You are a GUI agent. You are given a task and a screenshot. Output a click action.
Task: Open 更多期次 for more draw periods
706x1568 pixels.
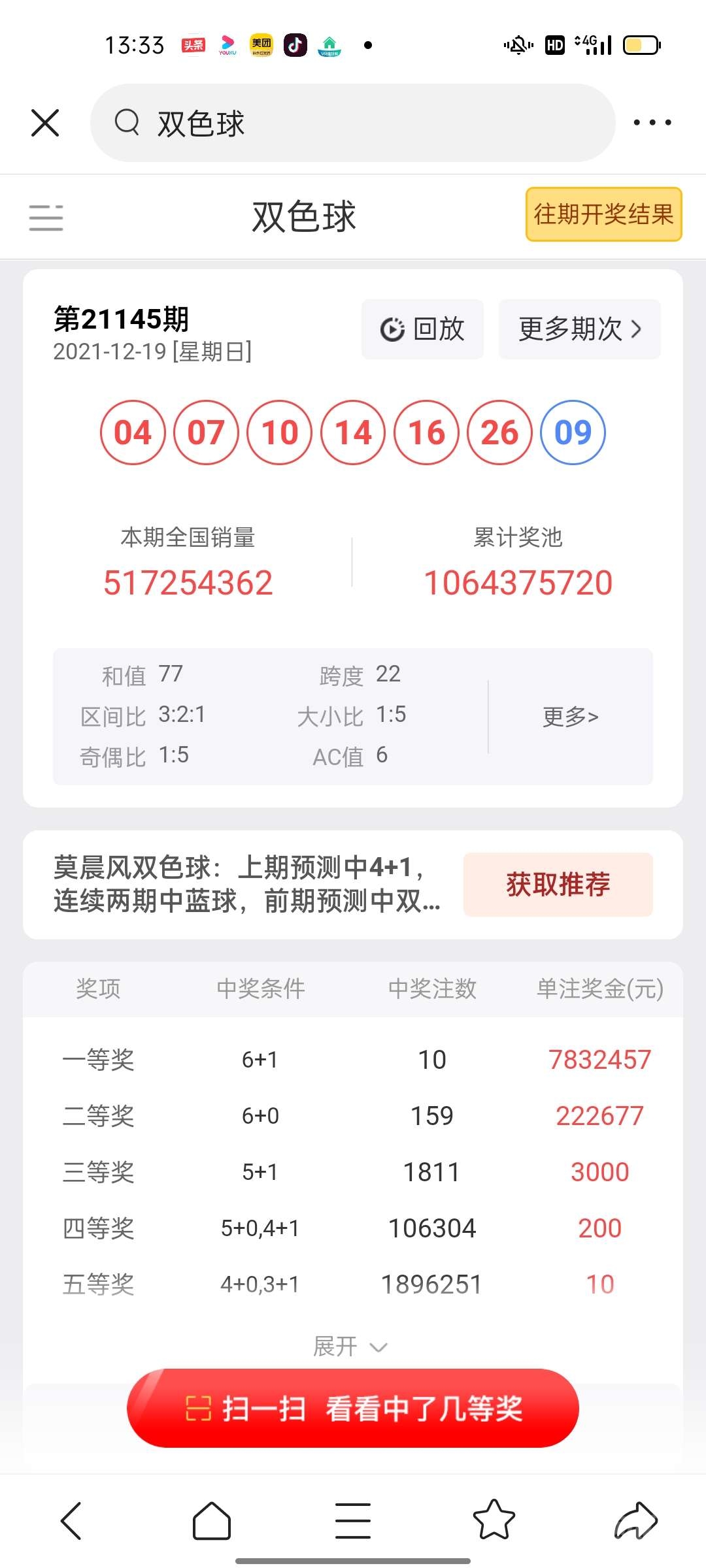(x=579, y=329)
